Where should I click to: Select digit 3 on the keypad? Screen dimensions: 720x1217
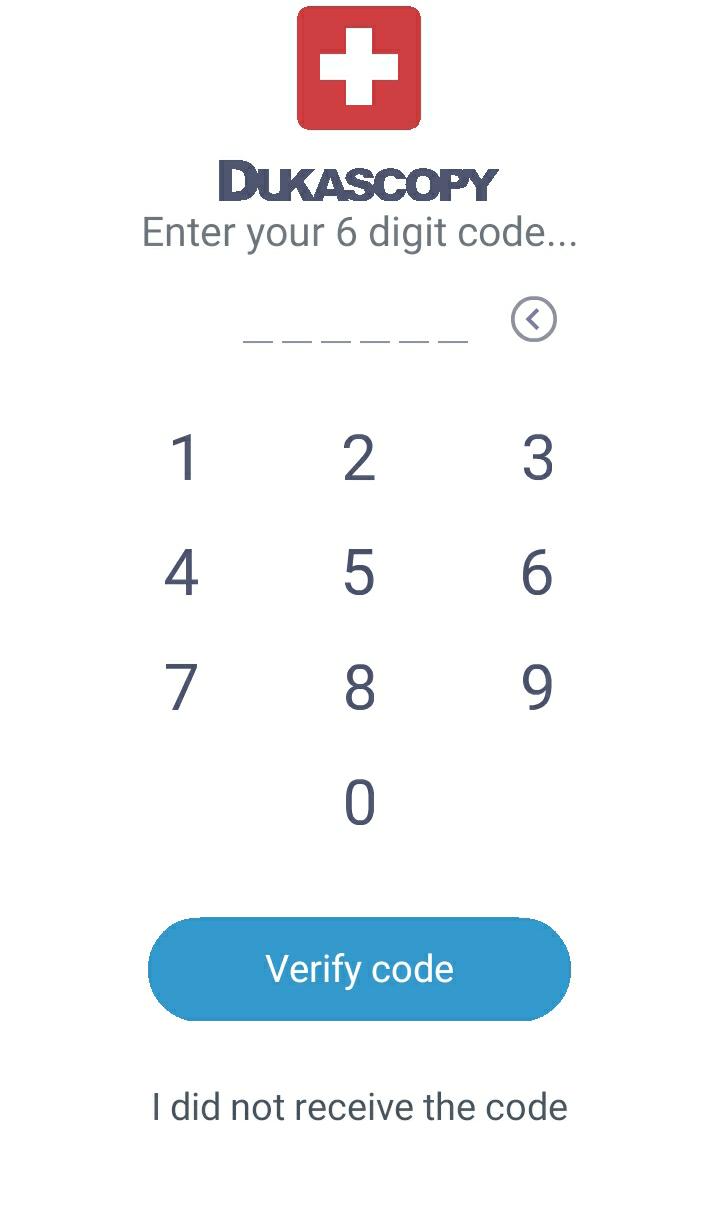[537, 459]
